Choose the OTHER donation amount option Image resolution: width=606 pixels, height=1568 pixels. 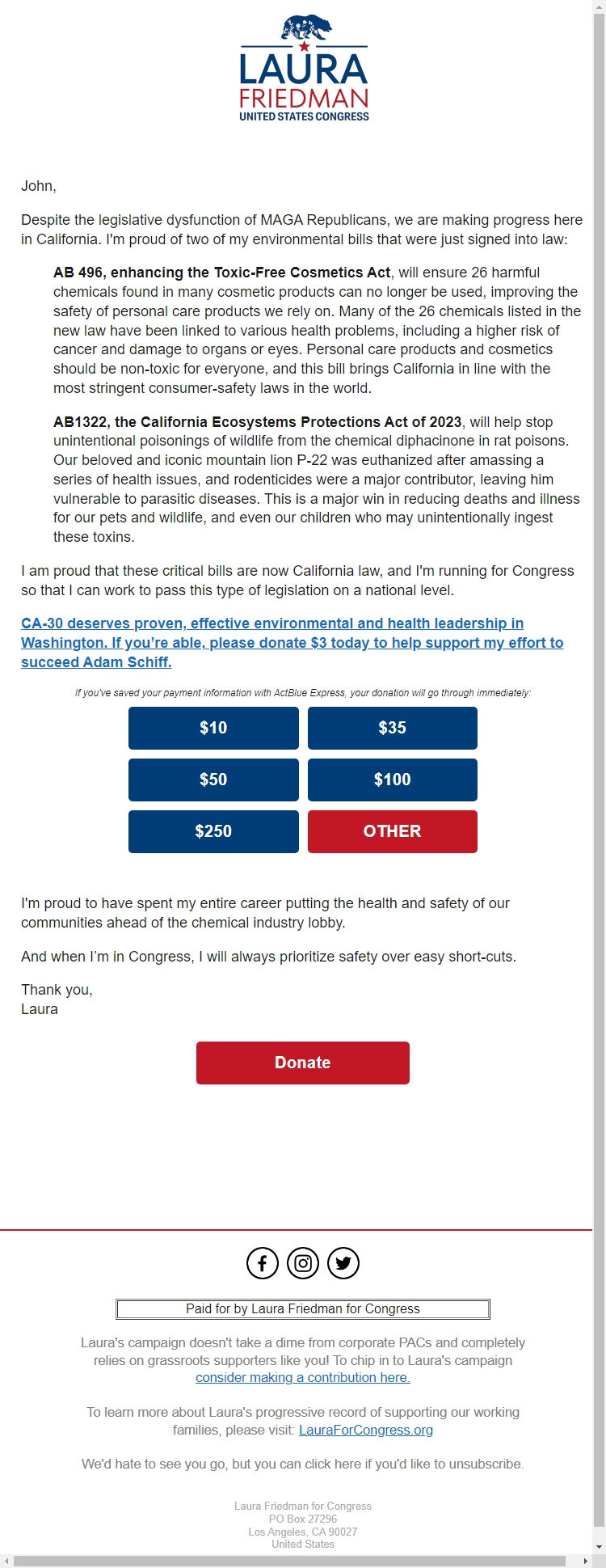(x=392, y=831)
